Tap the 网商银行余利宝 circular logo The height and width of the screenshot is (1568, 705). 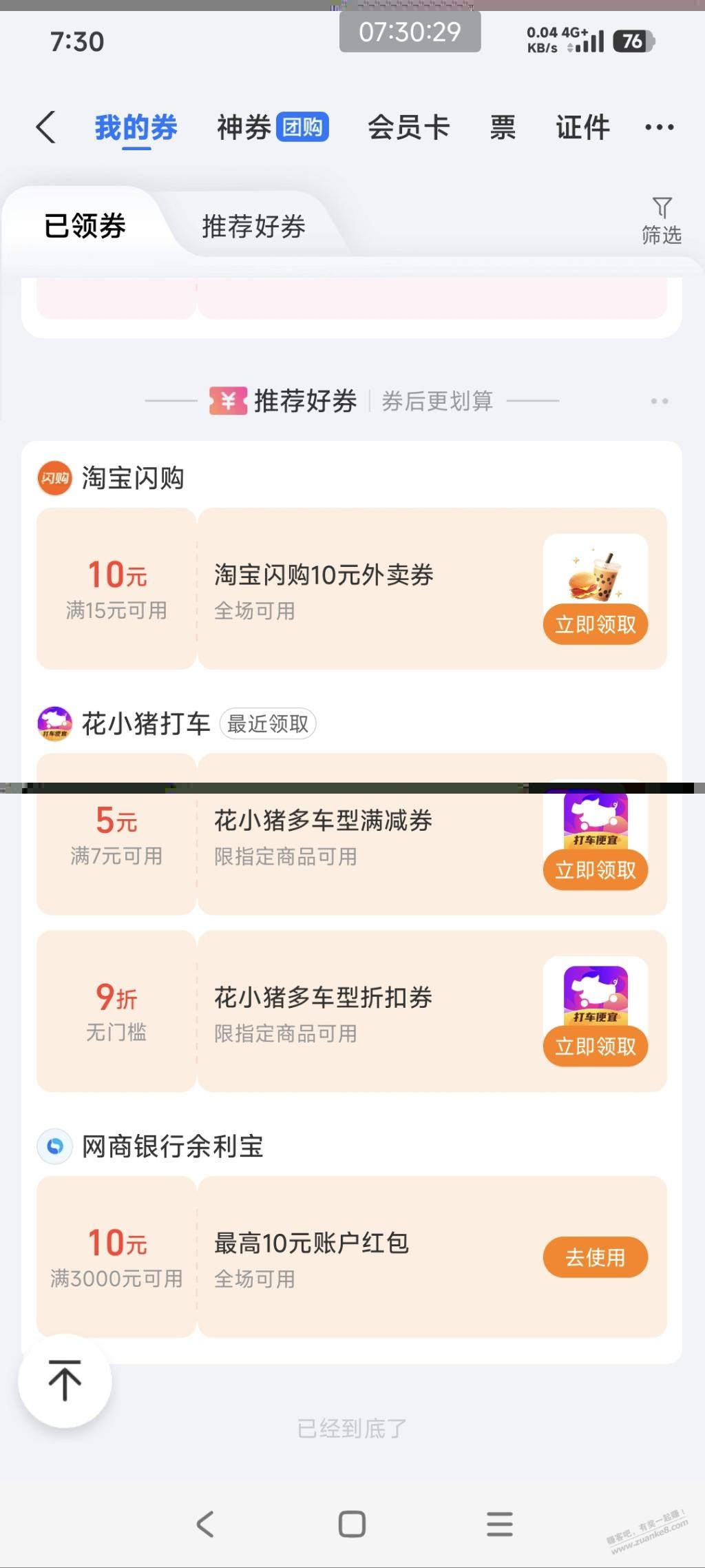(x=54, y=1146)
